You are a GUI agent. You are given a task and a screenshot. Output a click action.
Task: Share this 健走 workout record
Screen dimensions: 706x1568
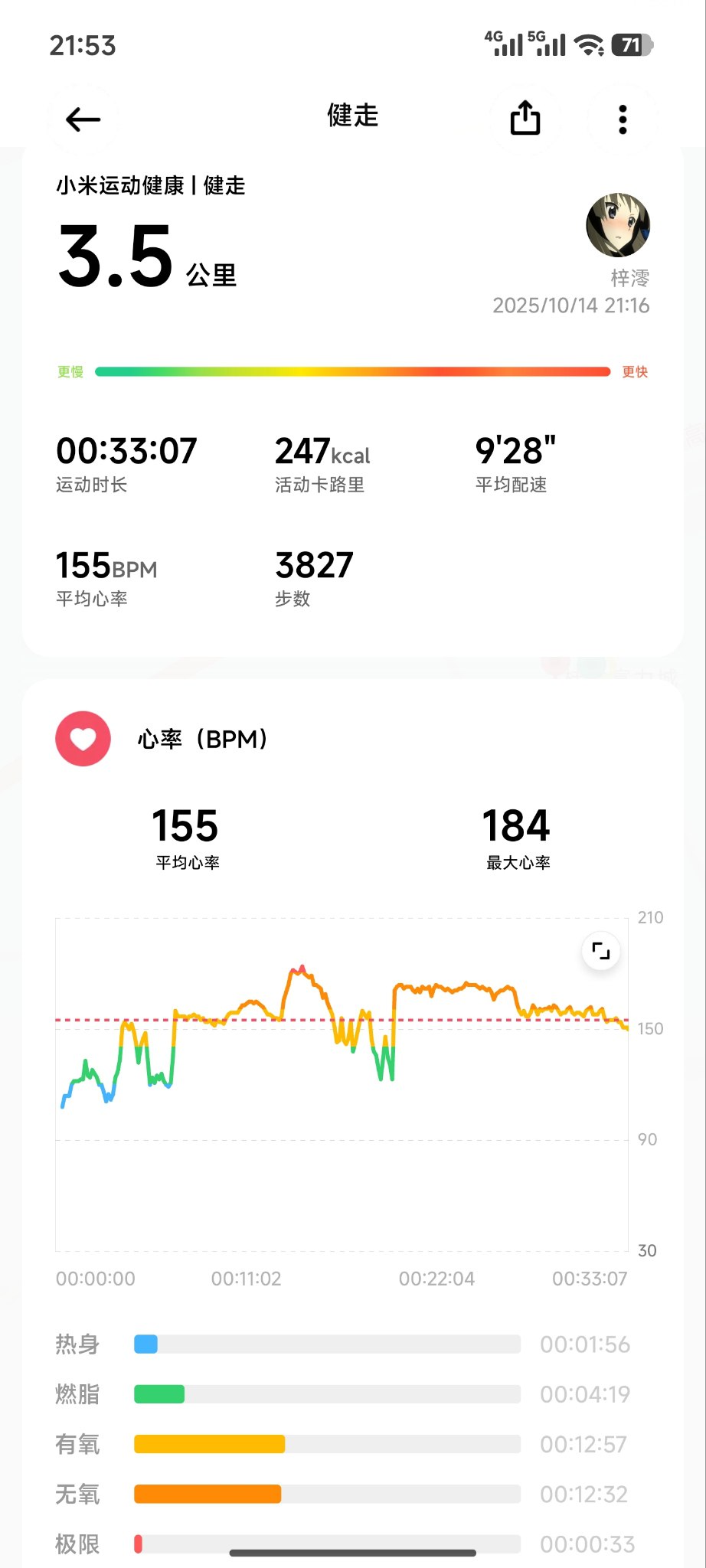coord(525,119)
